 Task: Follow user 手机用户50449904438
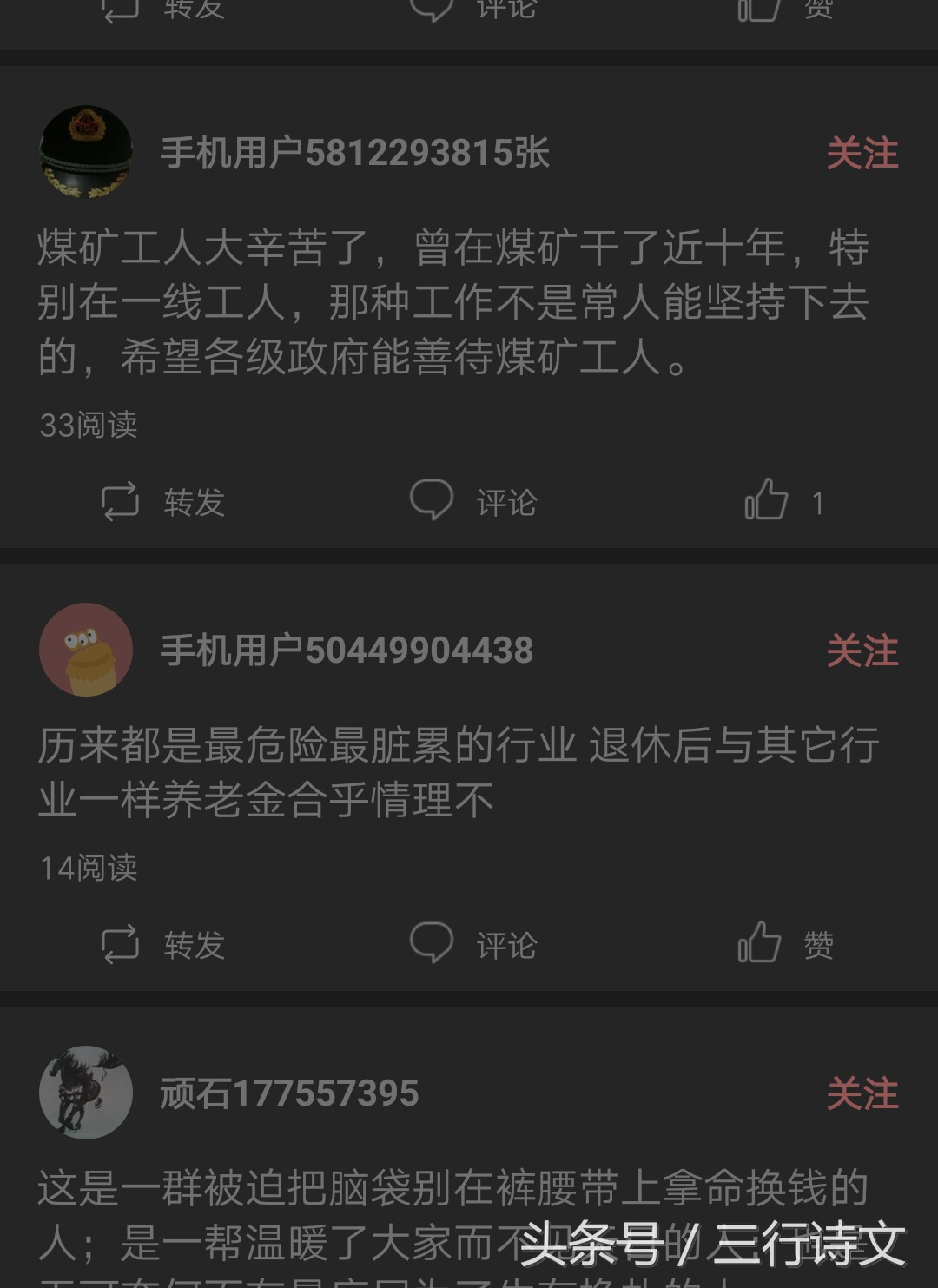[863, 649]
